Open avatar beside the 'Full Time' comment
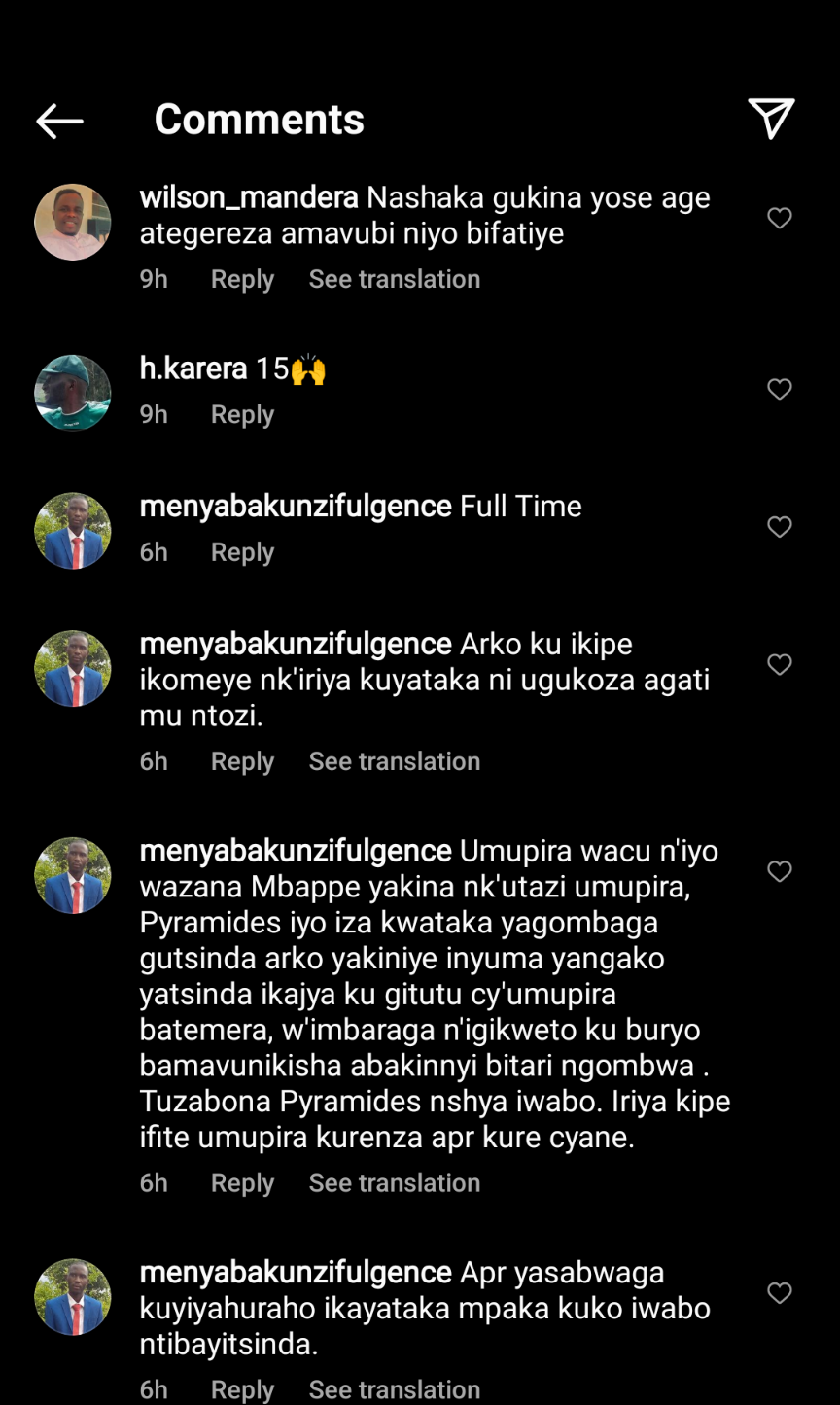The height and width of the screenshot is (1405, 840). point(73,531)
